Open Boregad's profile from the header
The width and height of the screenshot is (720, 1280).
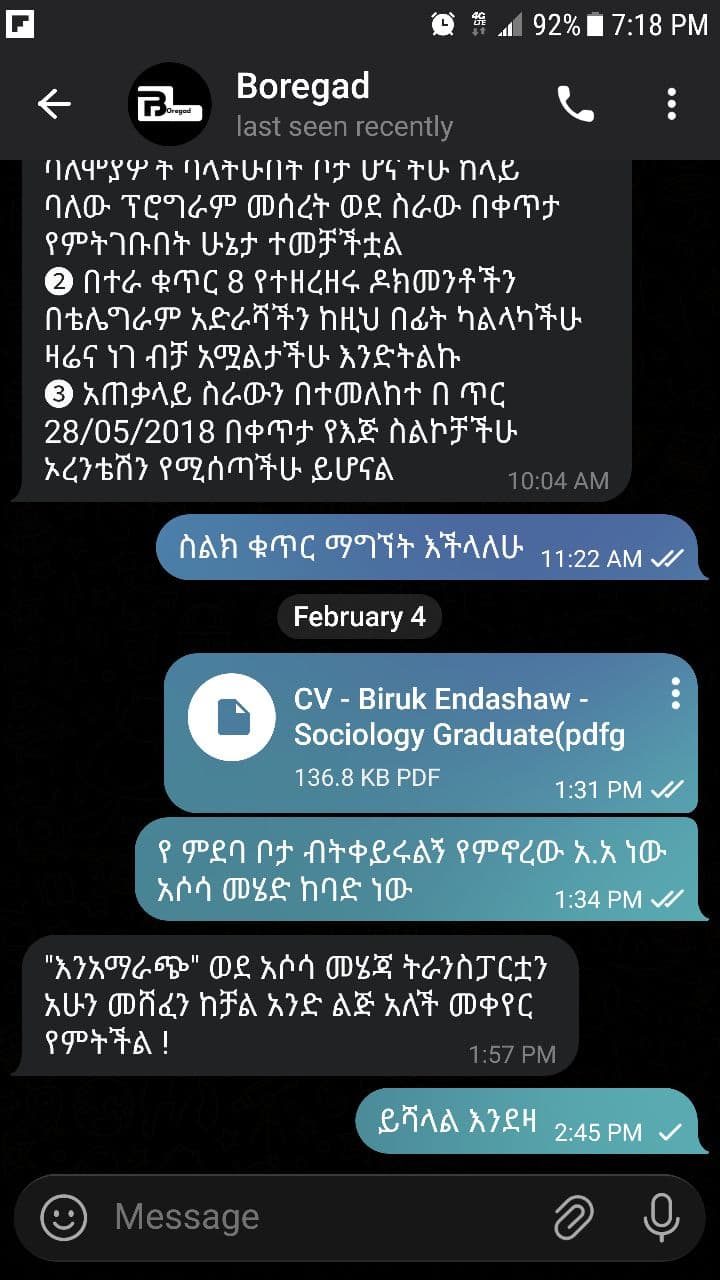(290, 104)
